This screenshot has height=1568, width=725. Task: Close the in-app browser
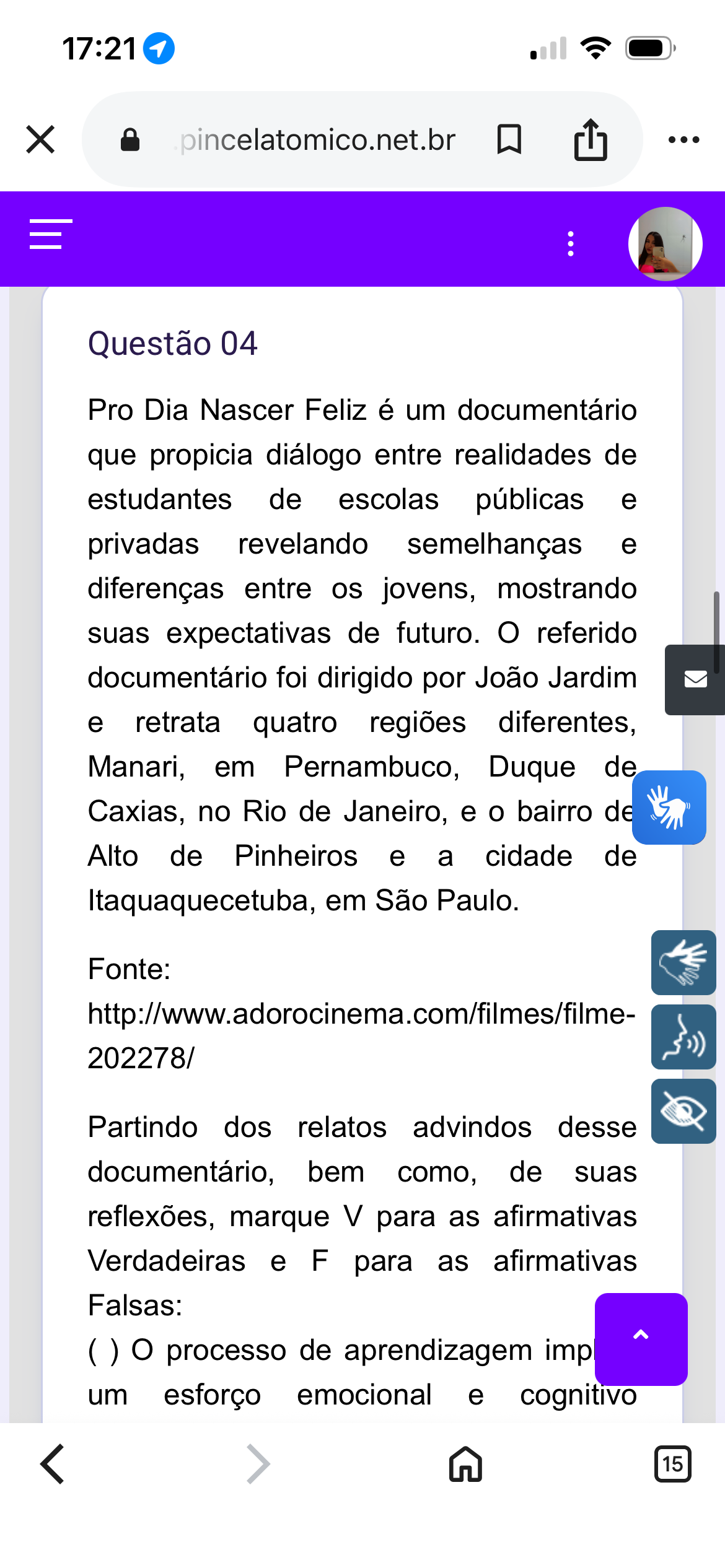[40, 139]
